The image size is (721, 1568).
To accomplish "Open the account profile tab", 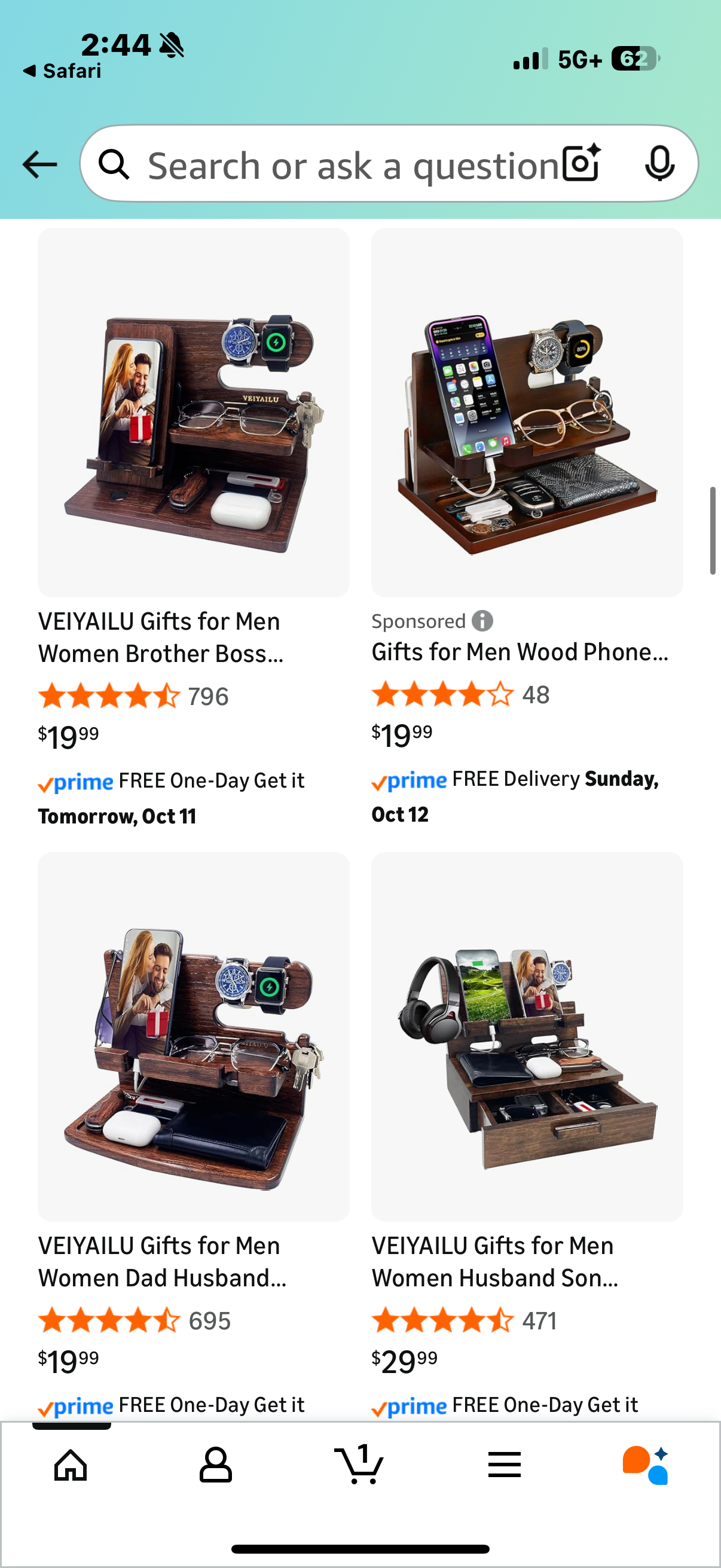I will point(215,1465).
